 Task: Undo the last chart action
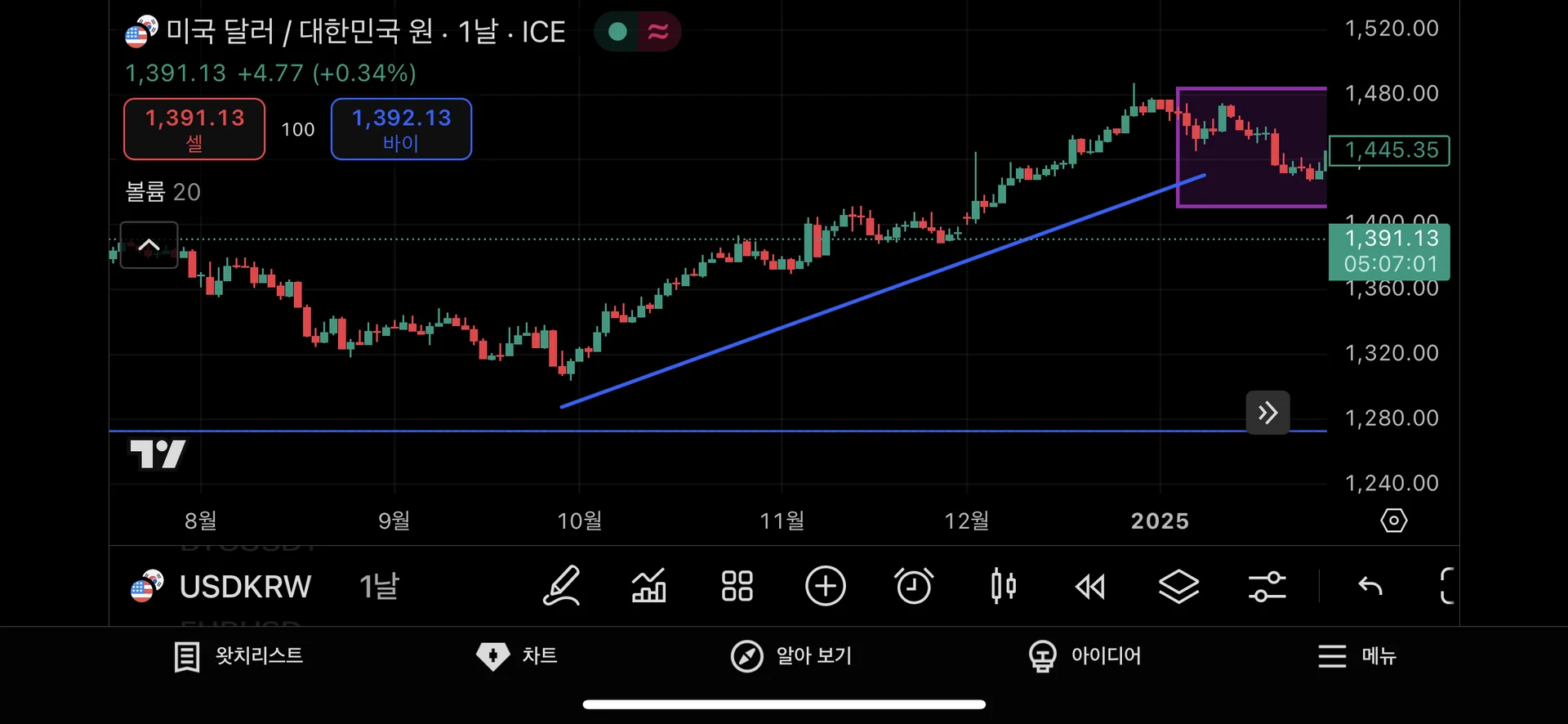click(1370, 586)
